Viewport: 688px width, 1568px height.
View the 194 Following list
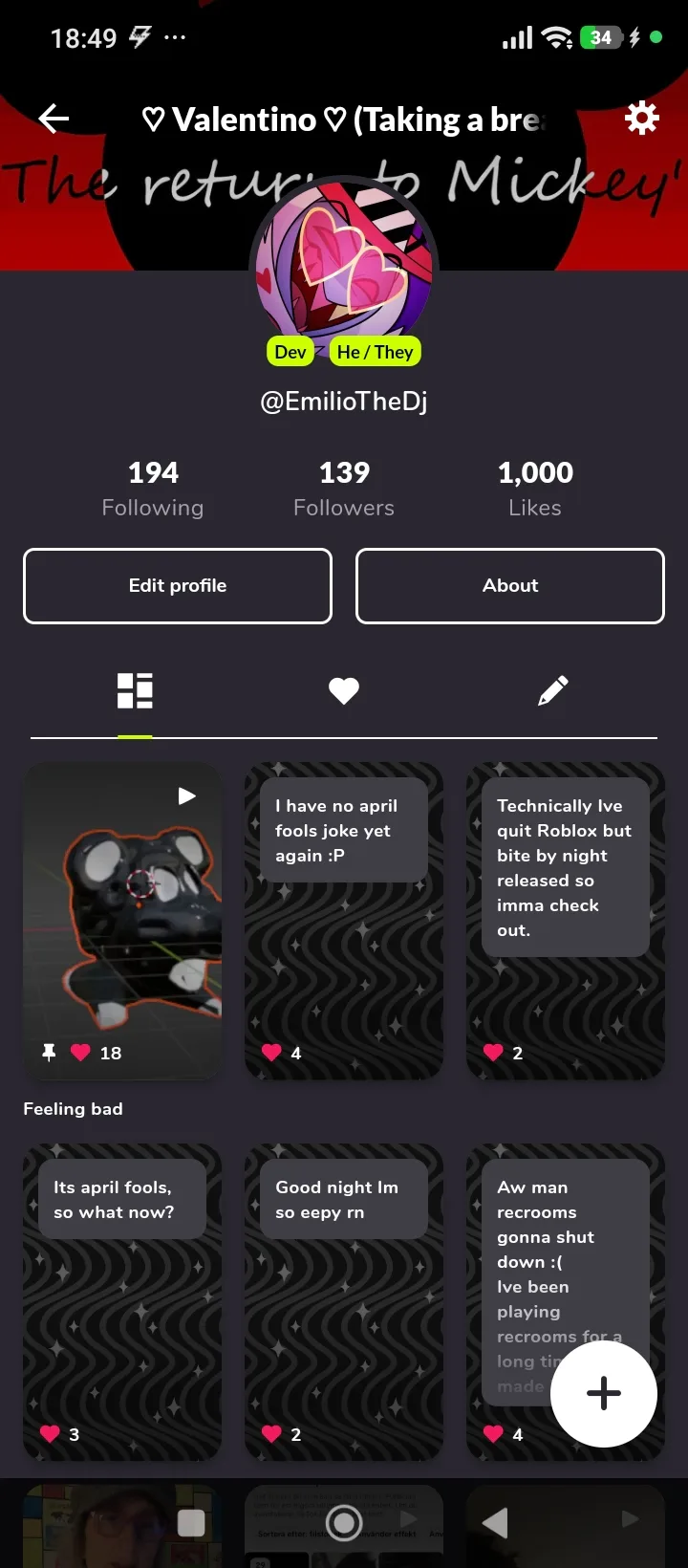click(153, 488)
